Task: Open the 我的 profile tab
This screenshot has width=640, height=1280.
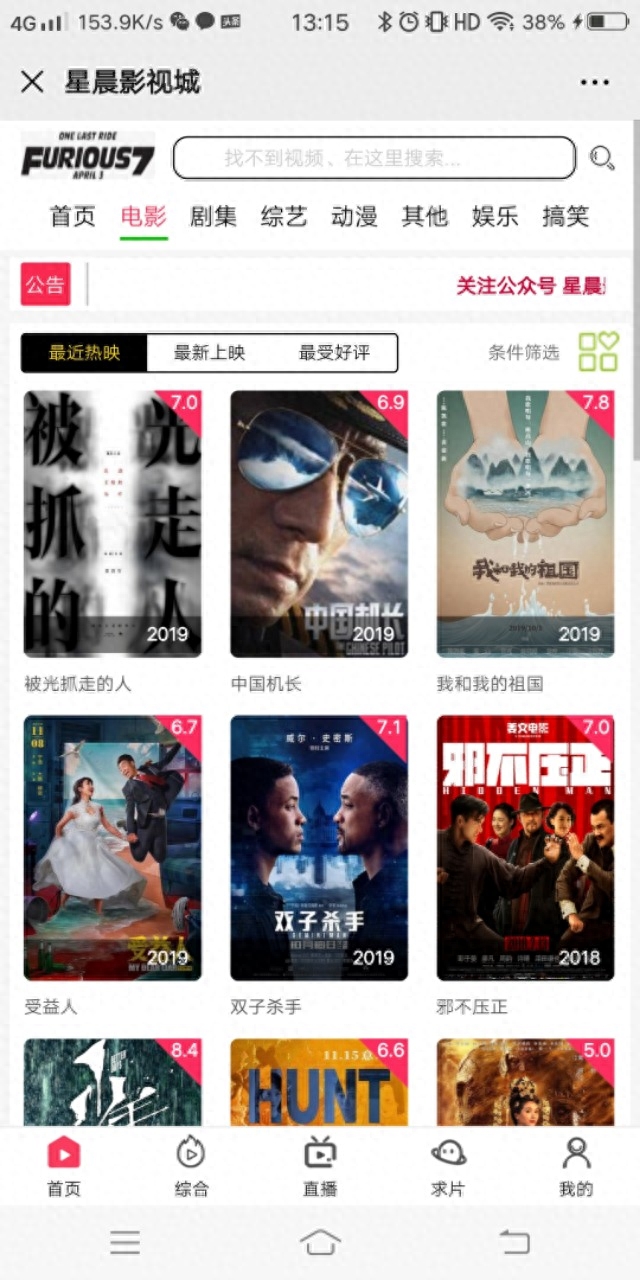Action: (576, 1166)
